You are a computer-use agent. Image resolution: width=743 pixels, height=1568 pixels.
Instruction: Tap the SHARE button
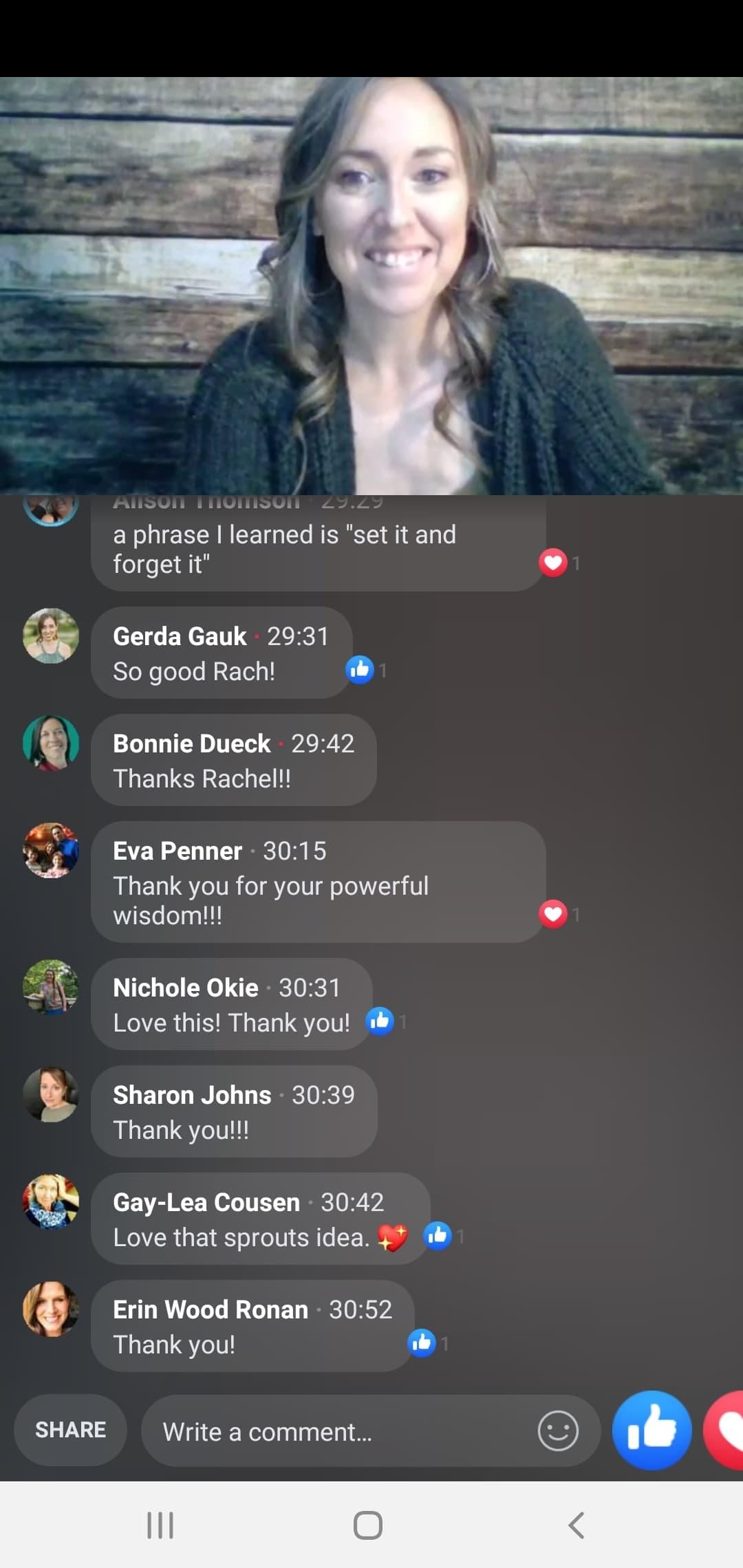point(70,1430)
